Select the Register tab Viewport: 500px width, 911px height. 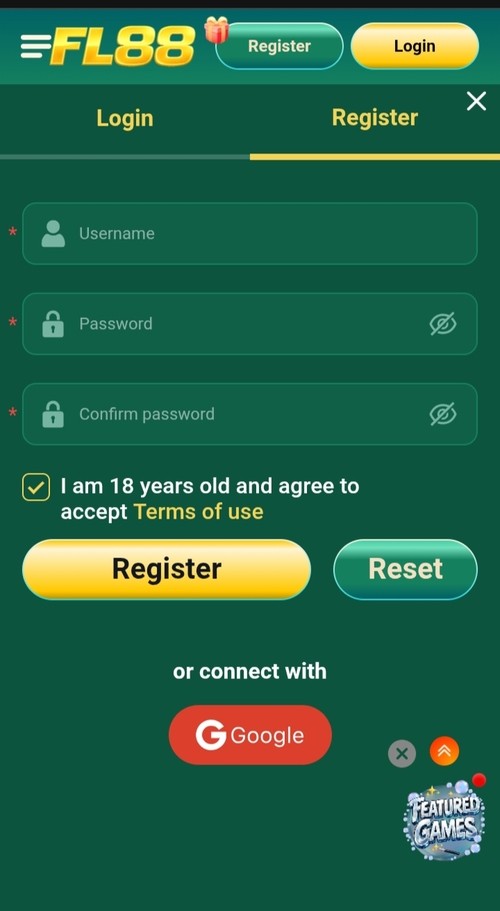(x=375, y=117)
